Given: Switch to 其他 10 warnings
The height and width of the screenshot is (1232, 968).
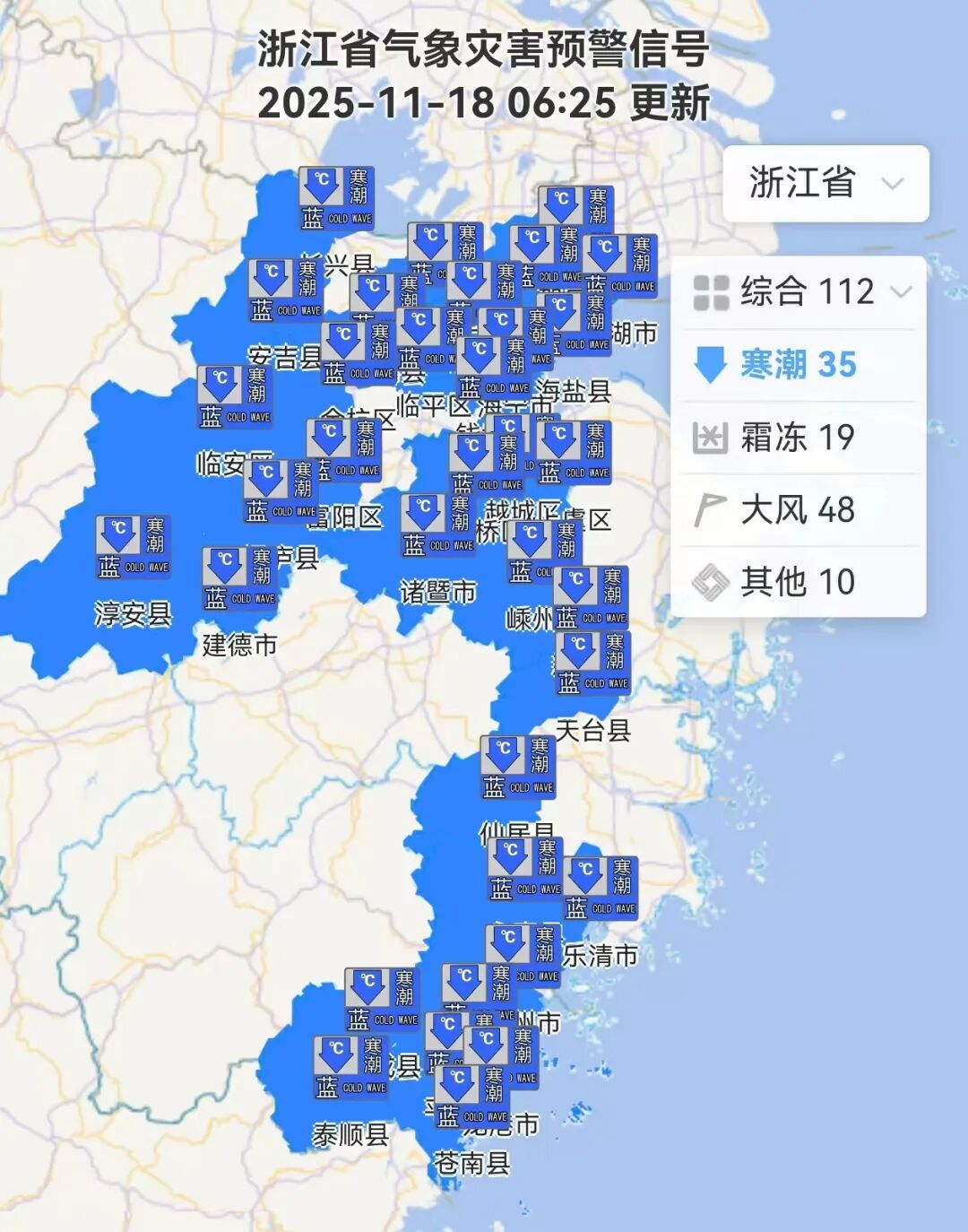Looking at the screenshot, I should pos(798,582).
